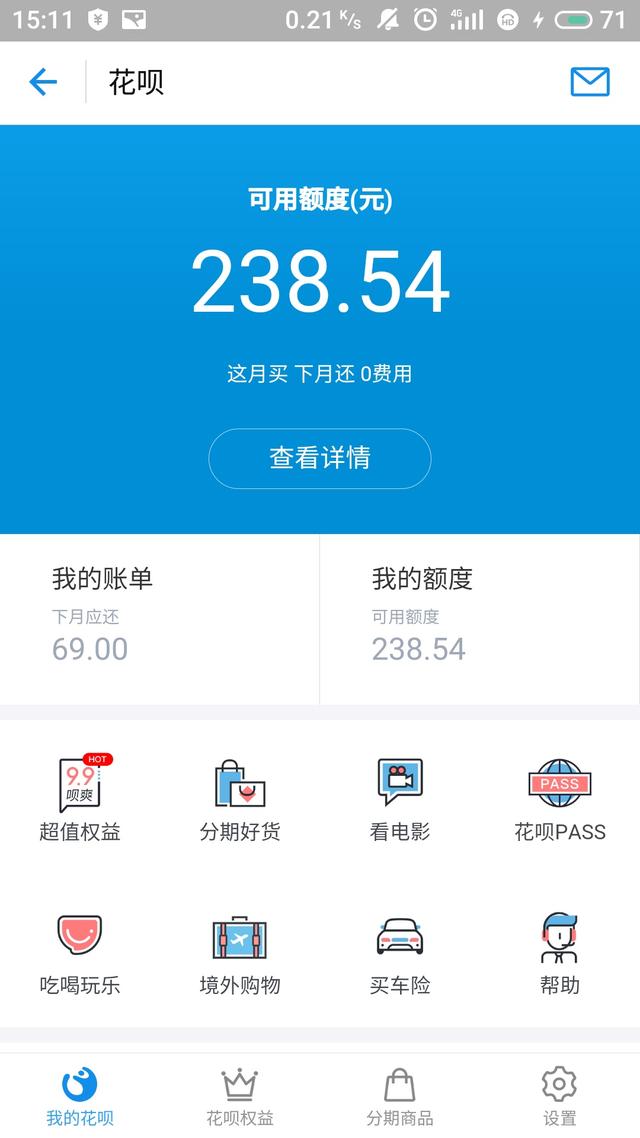Open 帮助 support
Viewport: 640px width, 1138px height.
coord(559,954)
